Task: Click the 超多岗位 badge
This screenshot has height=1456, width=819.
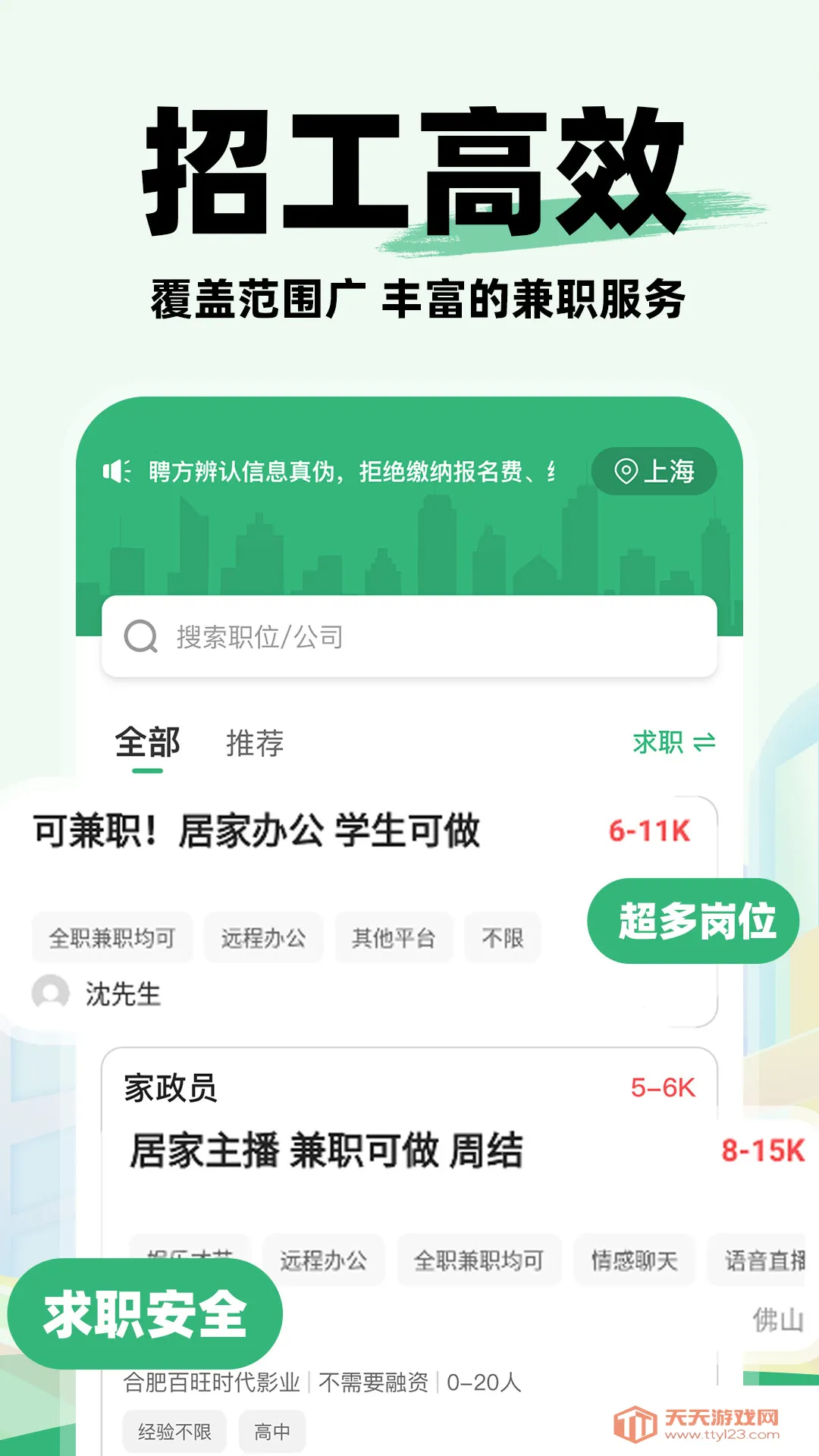Action: coord(698,920)
